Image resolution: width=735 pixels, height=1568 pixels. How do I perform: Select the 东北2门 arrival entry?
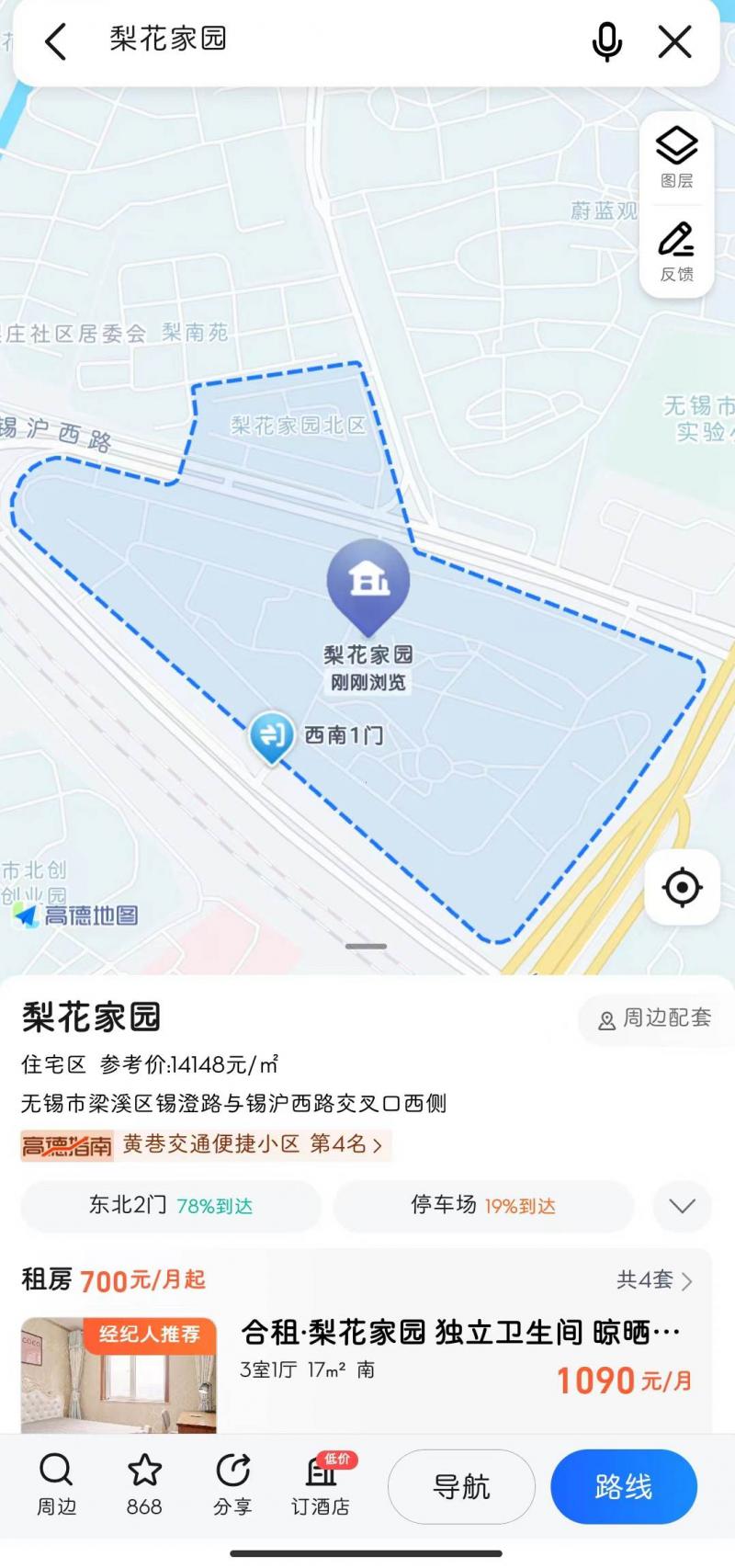171,1206
